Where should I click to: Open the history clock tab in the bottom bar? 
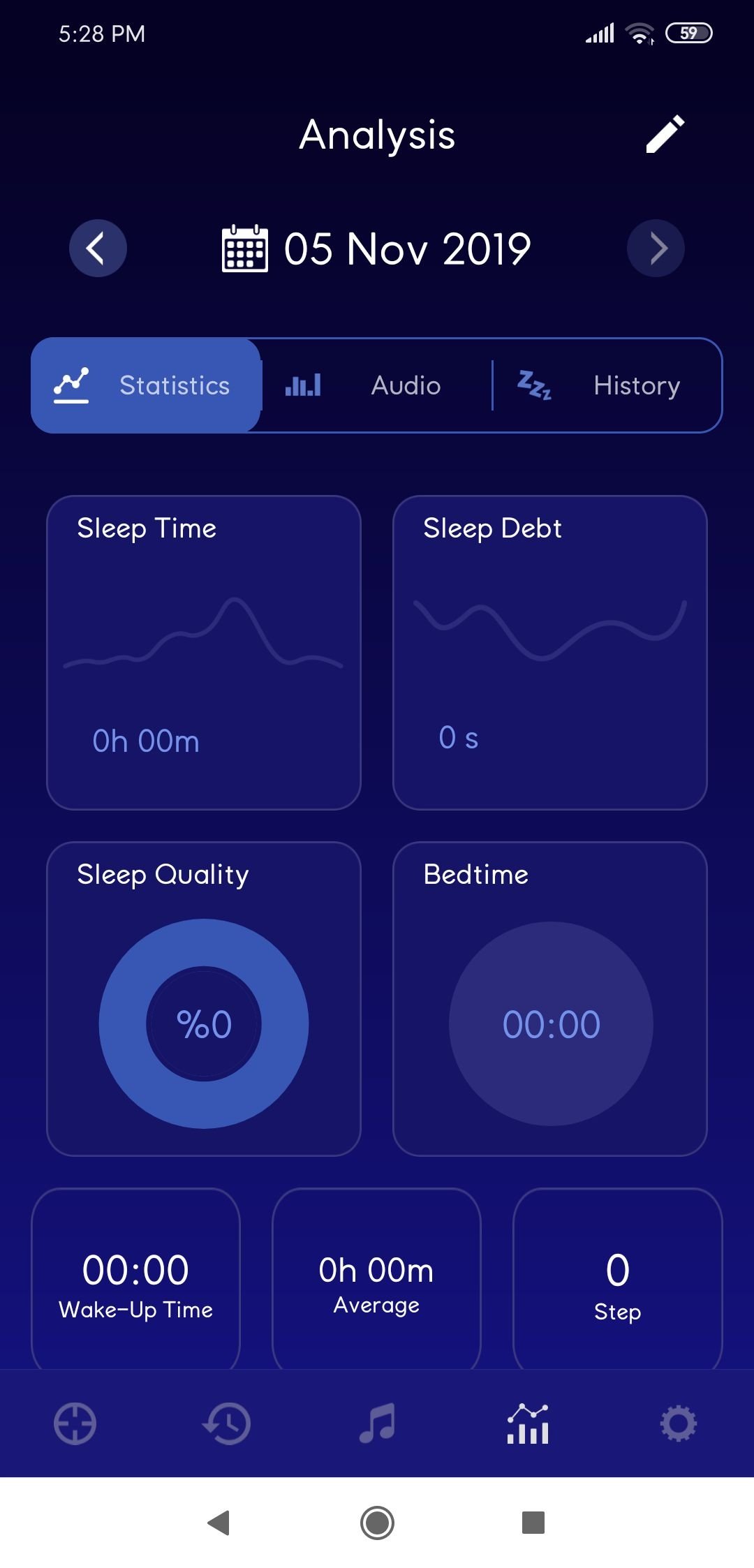point(226,1423)
